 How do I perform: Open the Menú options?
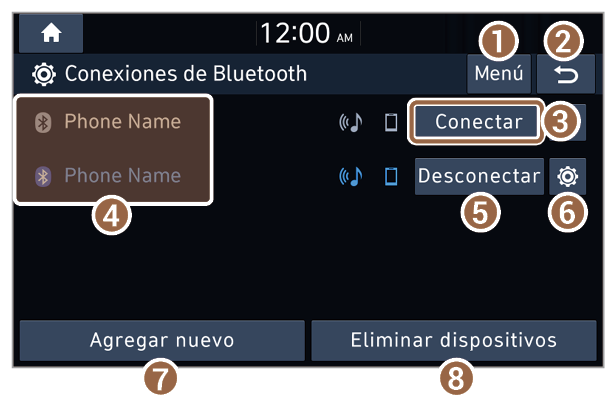[498, 74]
